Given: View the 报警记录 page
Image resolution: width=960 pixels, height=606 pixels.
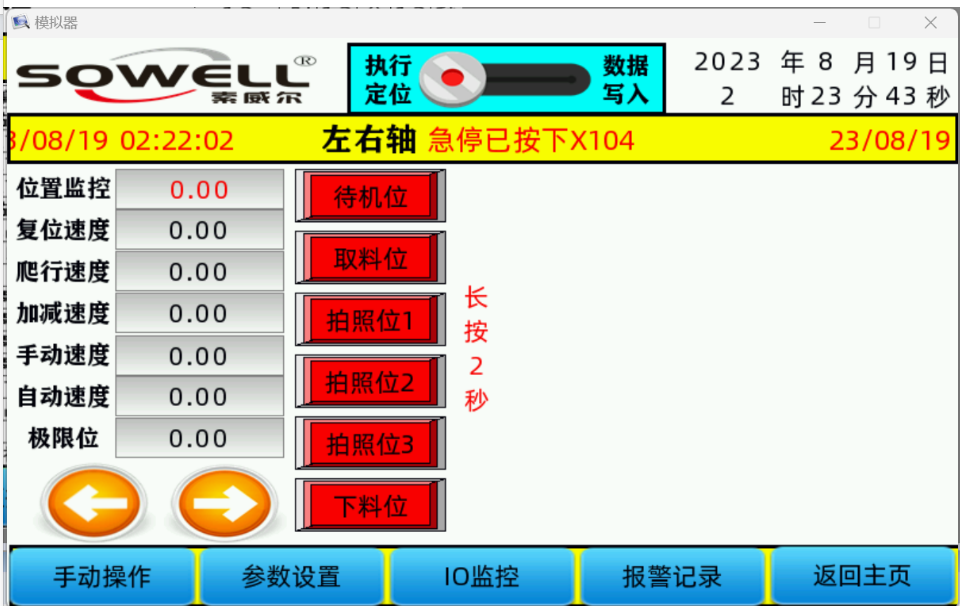Looking at the screenshot, I should coord(671,576).
